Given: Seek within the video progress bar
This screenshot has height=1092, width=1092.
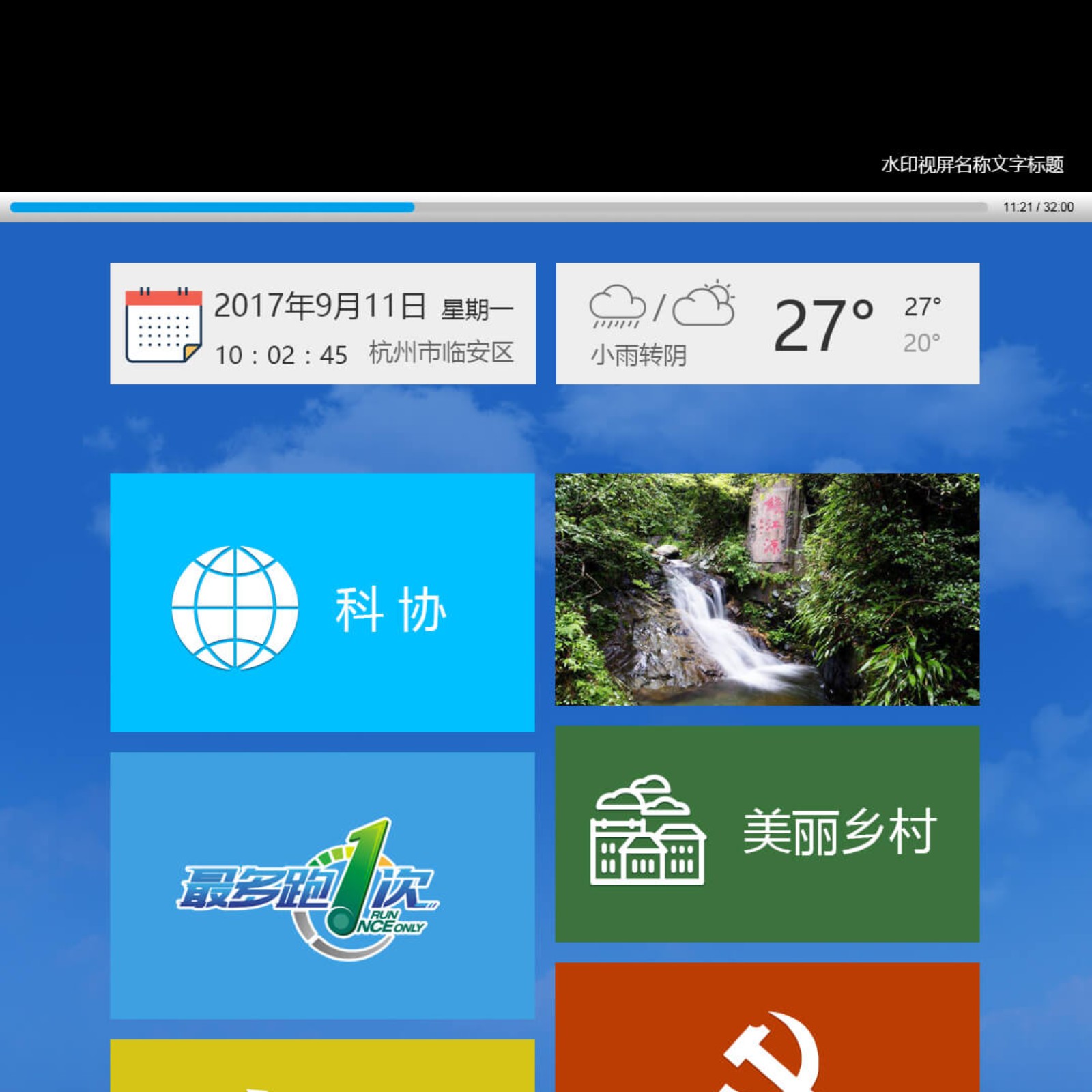Looking at the screenshot, I should click(498, 207).
